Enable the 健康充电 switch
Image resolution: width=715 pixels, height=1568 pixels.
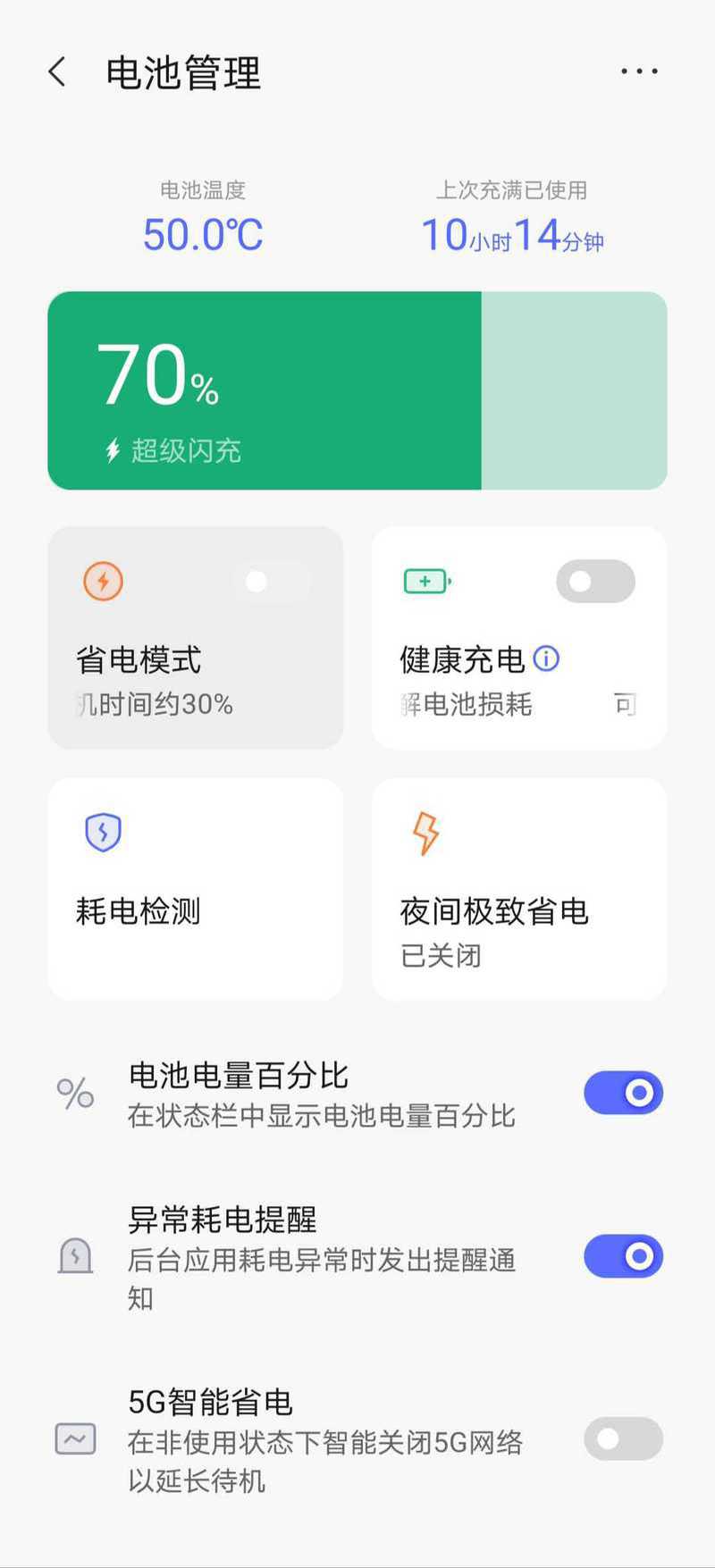pos(595,582)
